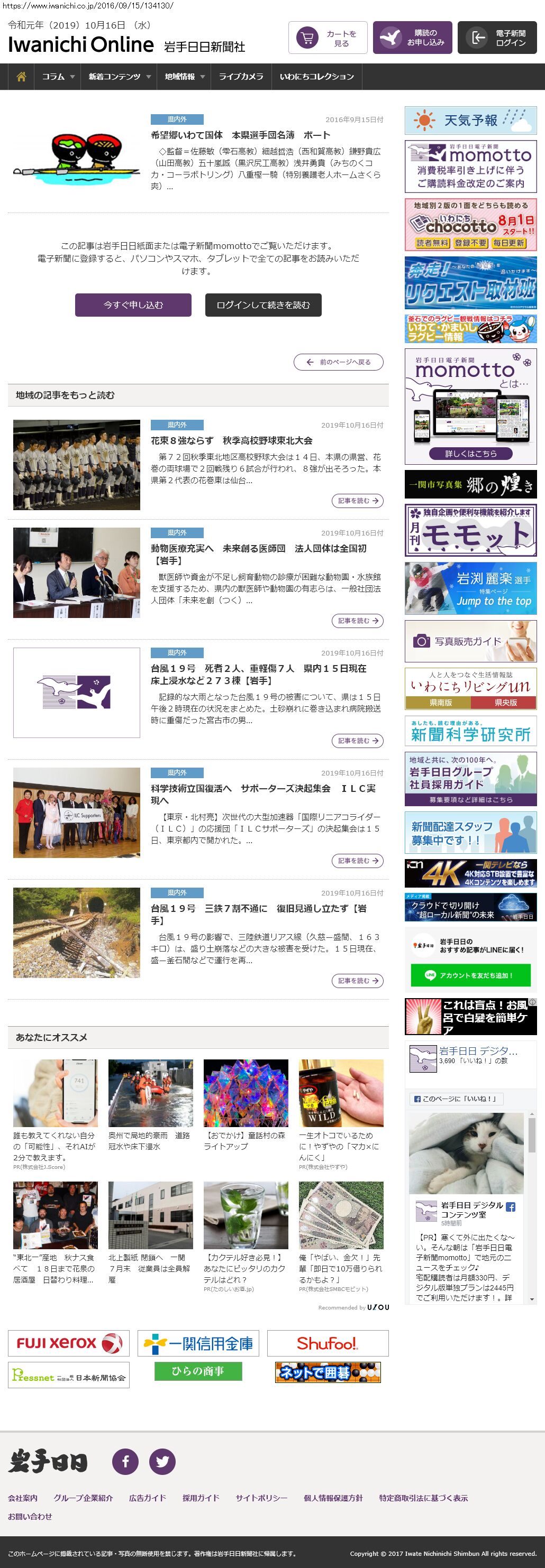Open いわにちコレクション page
This screenshot has width=545, height=1568.
point(316,77)
